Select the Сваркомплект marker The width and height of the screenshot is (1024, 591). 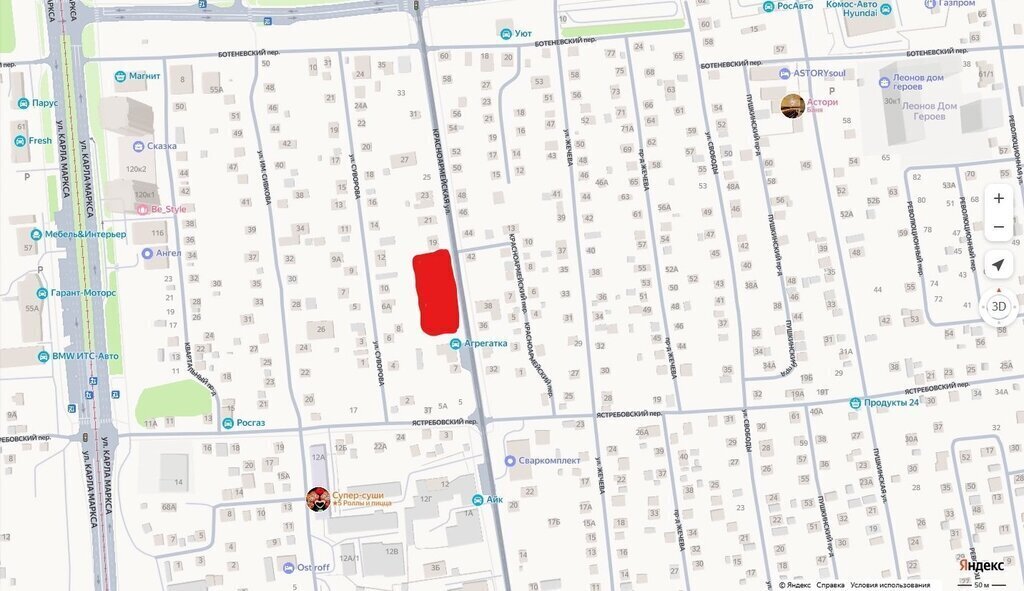coord(510,461)
